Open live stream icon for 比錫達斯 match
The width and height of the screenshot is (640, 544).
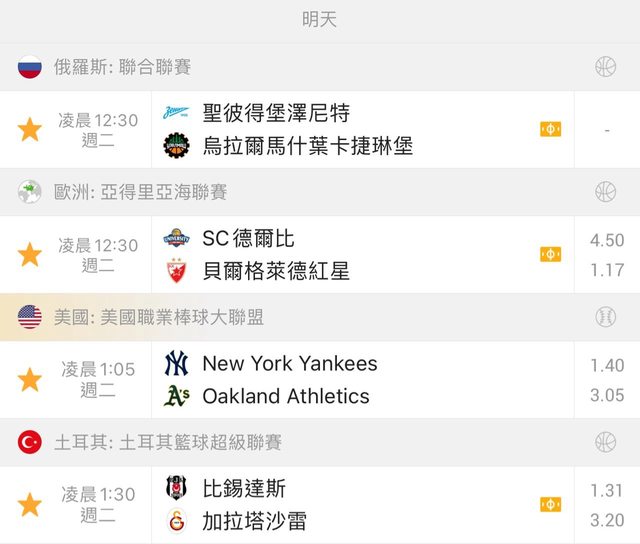[x=550, y=505]
